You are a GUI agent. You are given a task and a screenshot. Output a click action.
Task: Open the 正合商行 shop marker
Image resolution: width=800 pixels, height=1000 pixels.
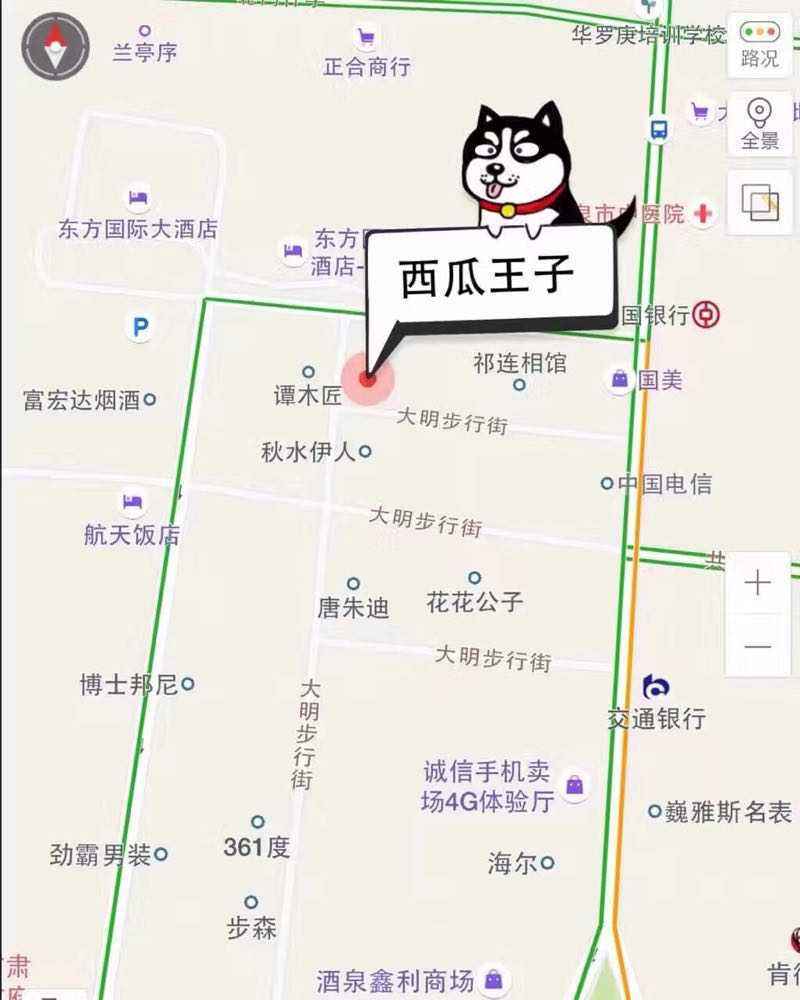tap(366, 40)
